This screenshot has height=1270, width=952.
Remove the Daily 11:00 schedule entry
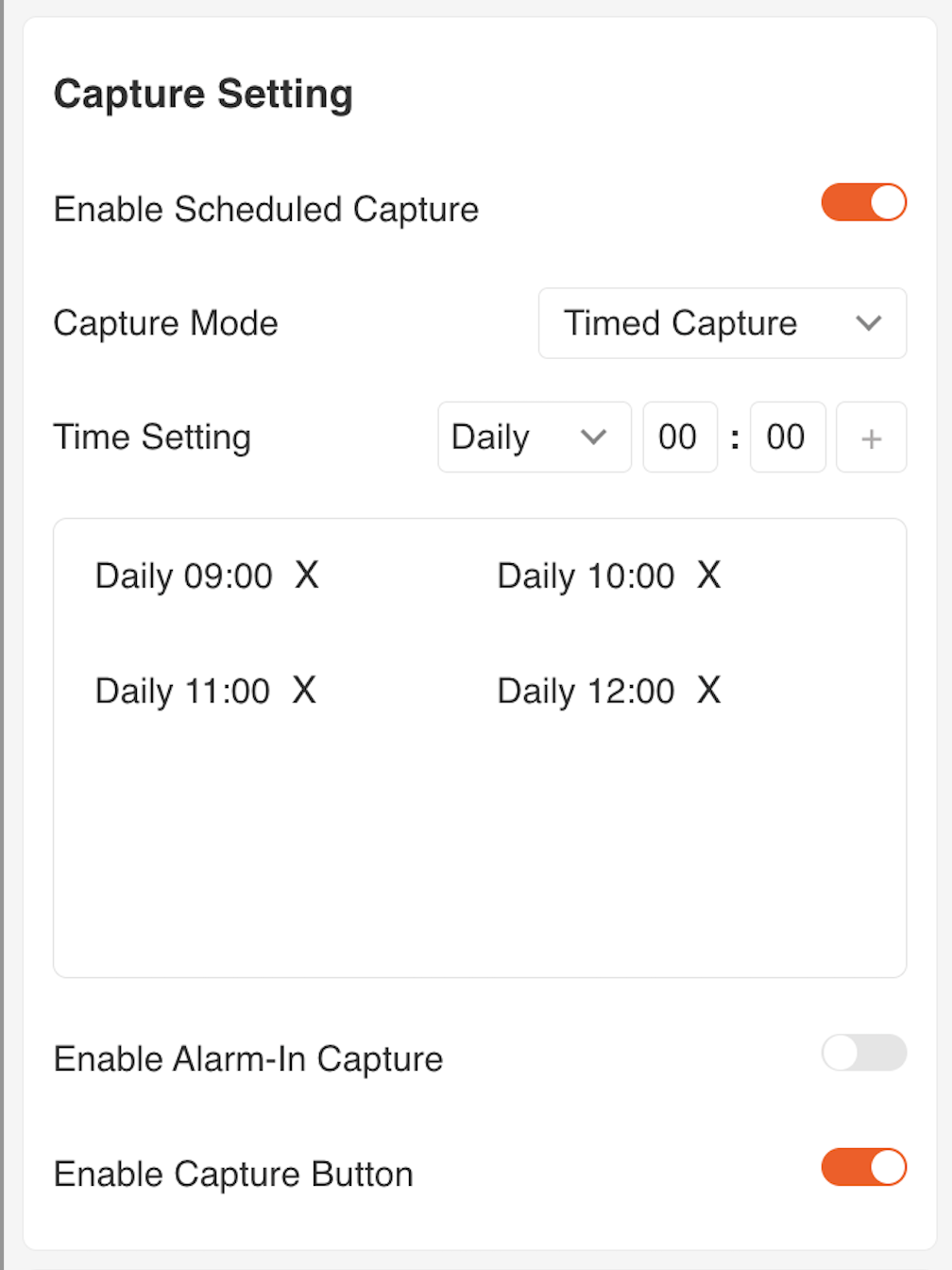(x=304, y=691)
